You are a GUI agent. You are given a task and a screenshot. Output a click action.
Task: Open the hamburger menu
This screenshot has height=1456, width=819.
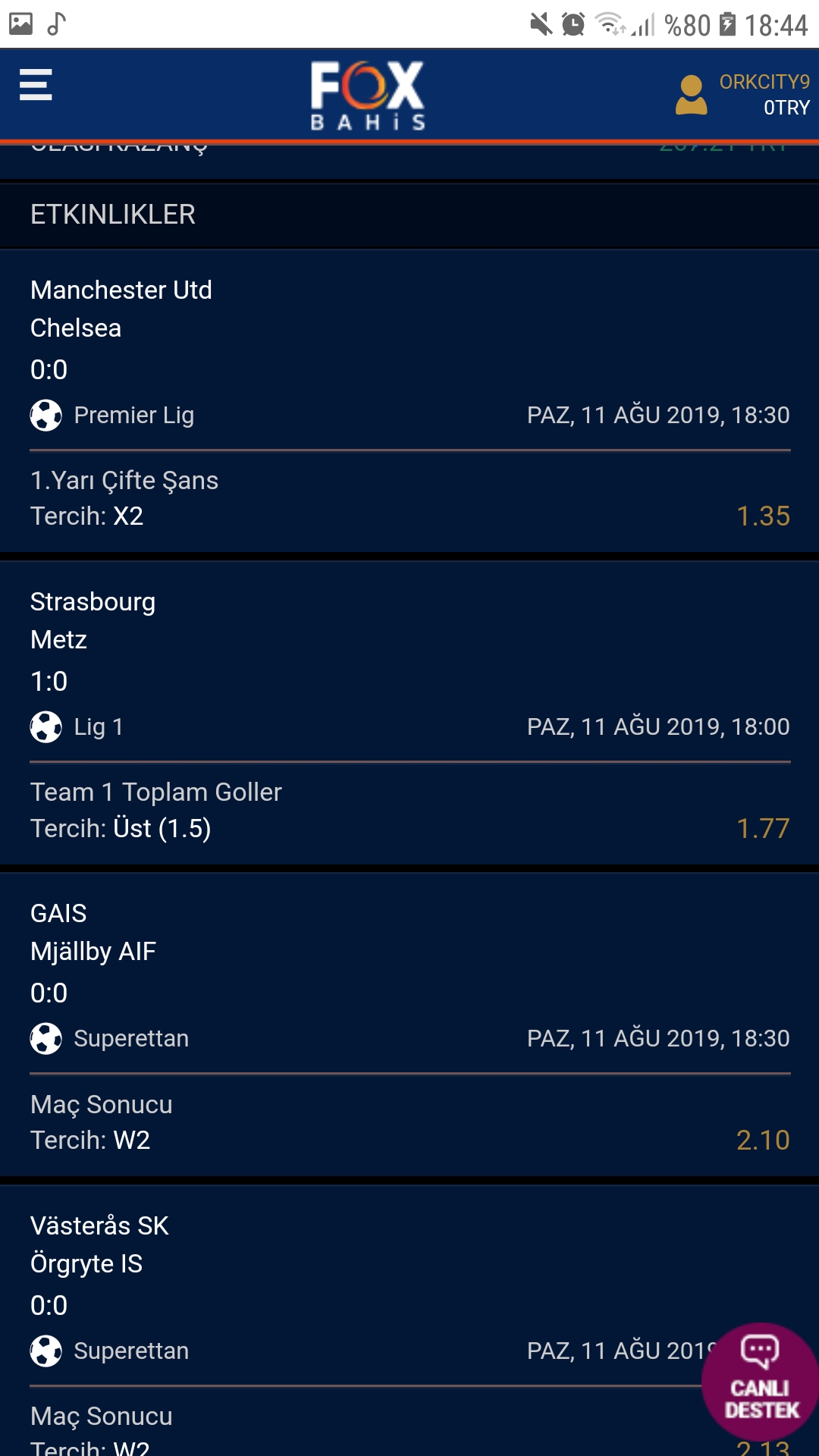36,84
